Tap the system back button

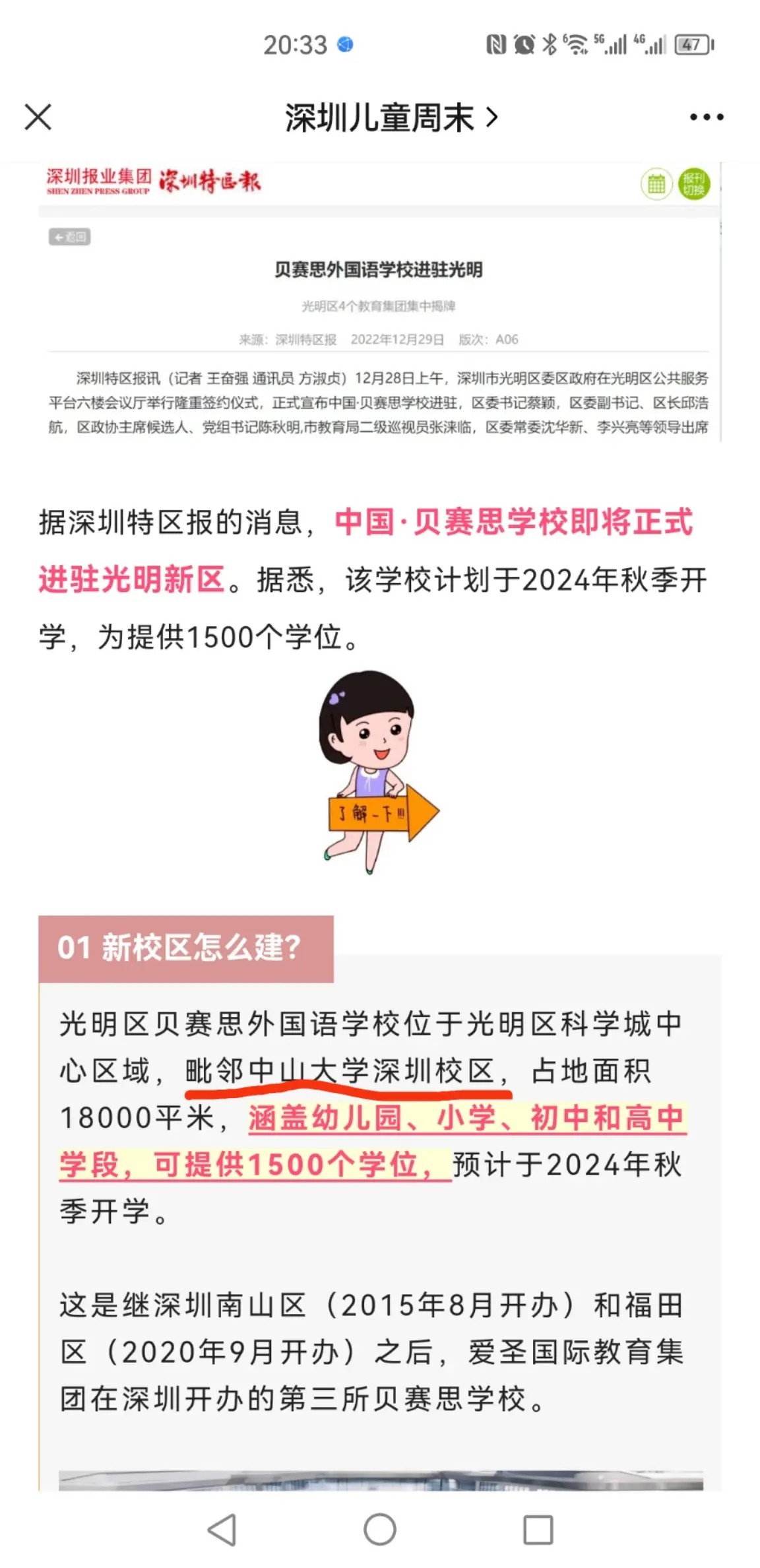[x=222, y=1529]
